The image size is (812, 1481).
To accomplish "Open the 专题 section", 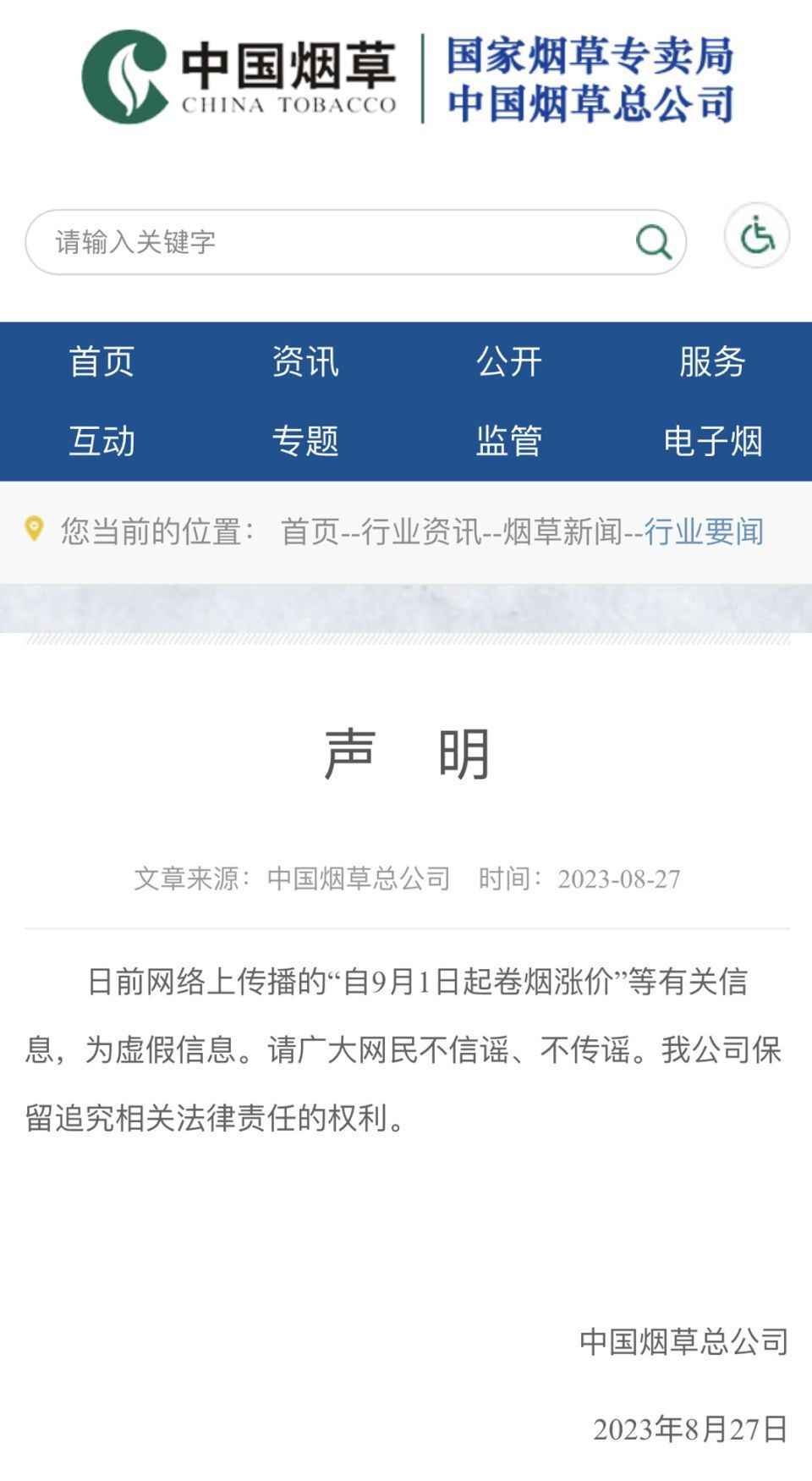I will tap(306, 440).
